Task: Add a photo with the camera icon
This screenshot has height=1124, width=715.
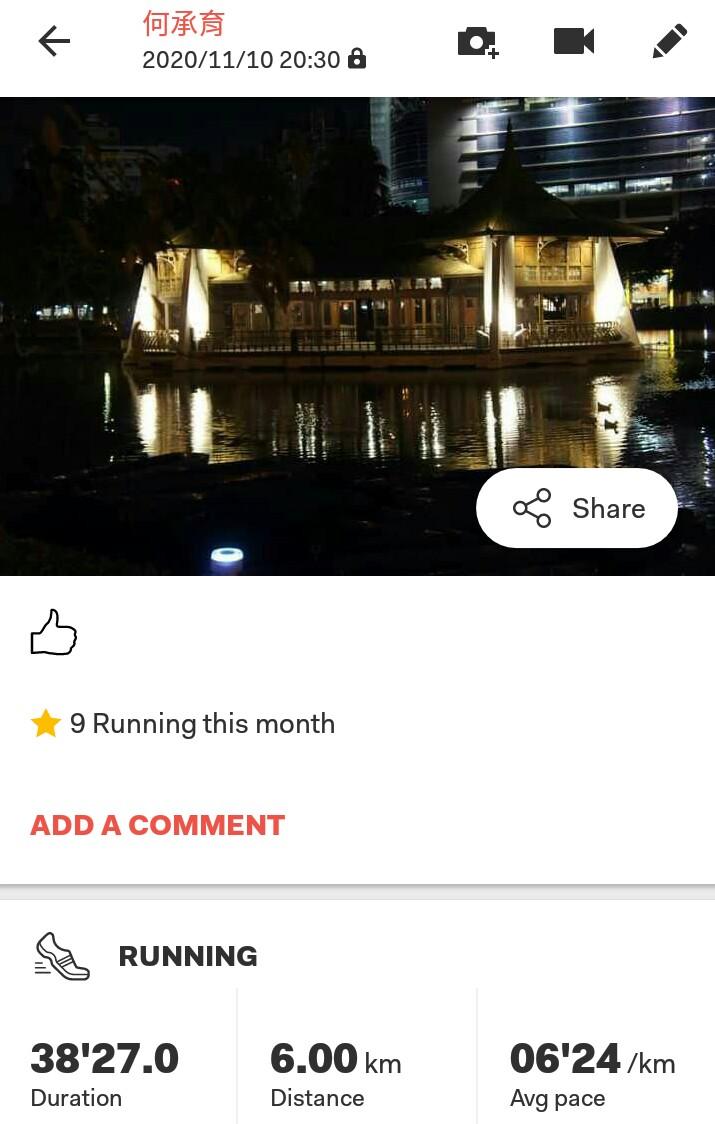Action: pos(477,41)
